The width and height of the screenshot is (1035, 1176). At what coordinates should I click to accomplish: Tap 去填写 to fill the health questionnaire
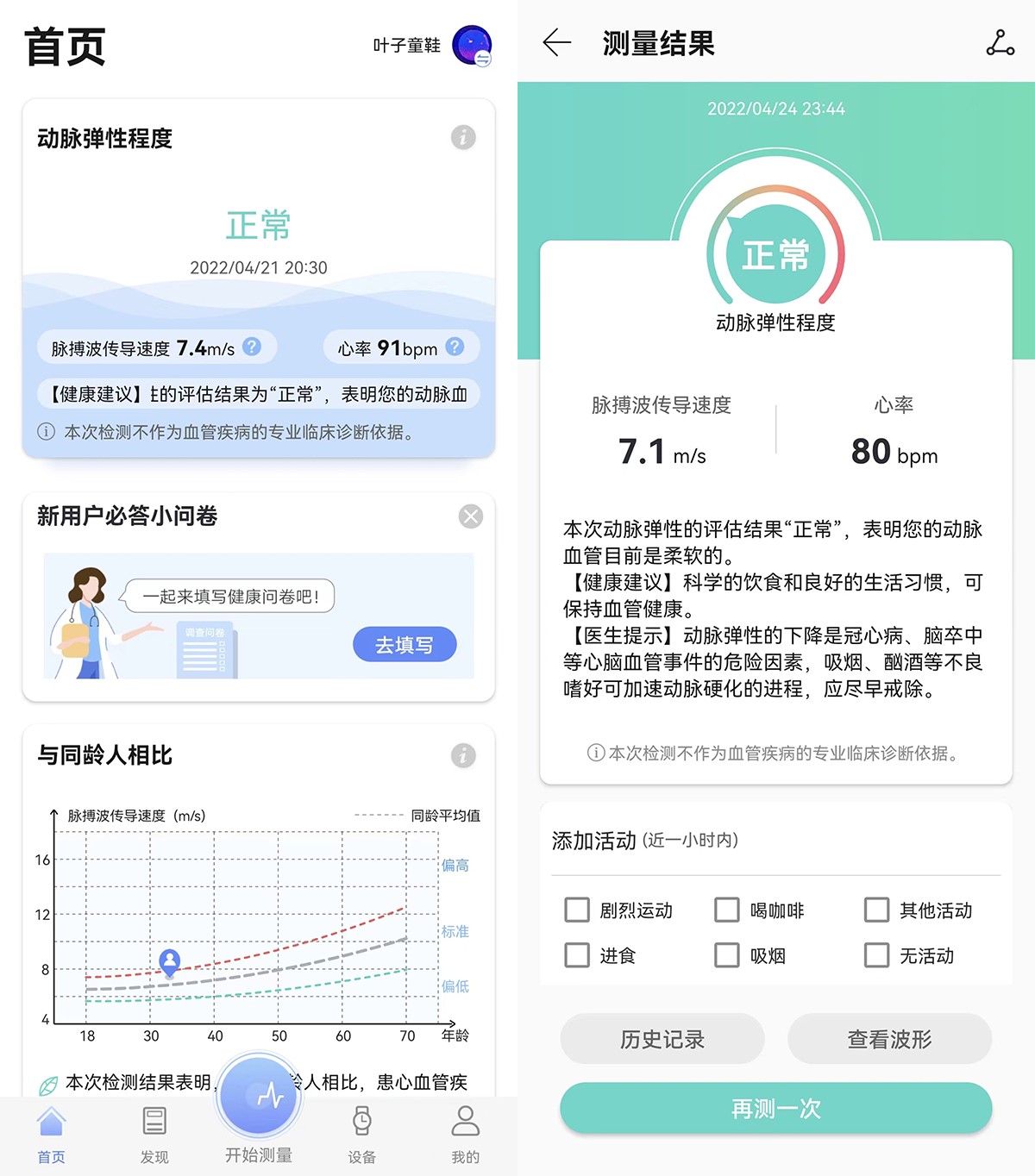(405, 644)
